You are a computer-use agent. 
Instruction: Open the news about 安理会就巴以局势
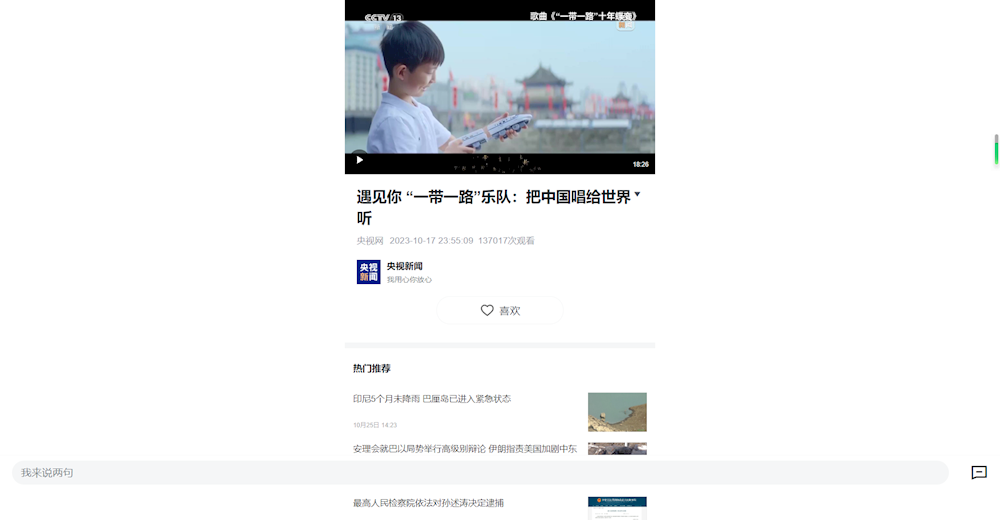point(465,449)
